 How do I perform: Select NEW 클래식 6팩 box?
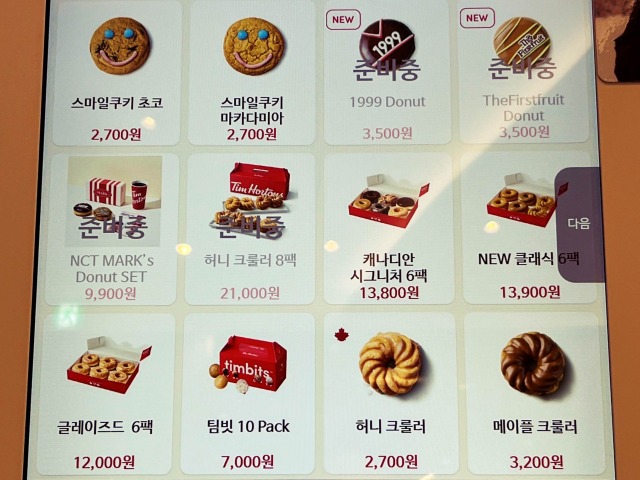click(520, 228)
